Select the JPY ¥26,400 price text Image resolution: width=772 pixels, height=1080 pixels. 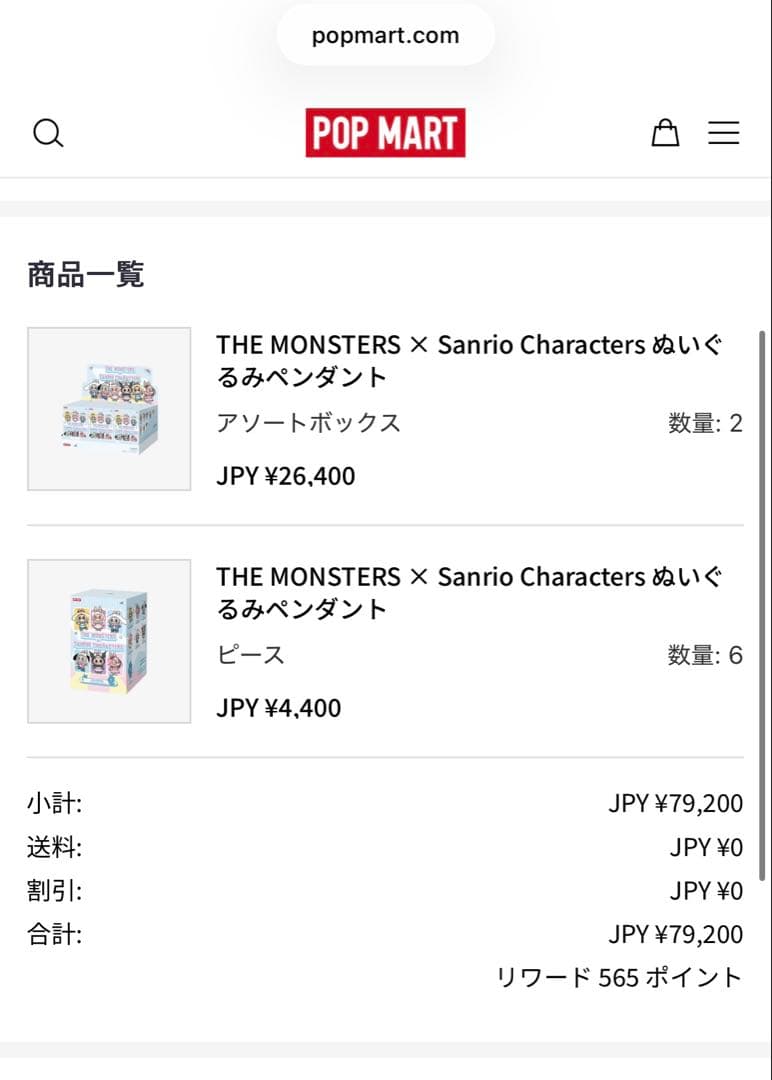coord(285,475)
